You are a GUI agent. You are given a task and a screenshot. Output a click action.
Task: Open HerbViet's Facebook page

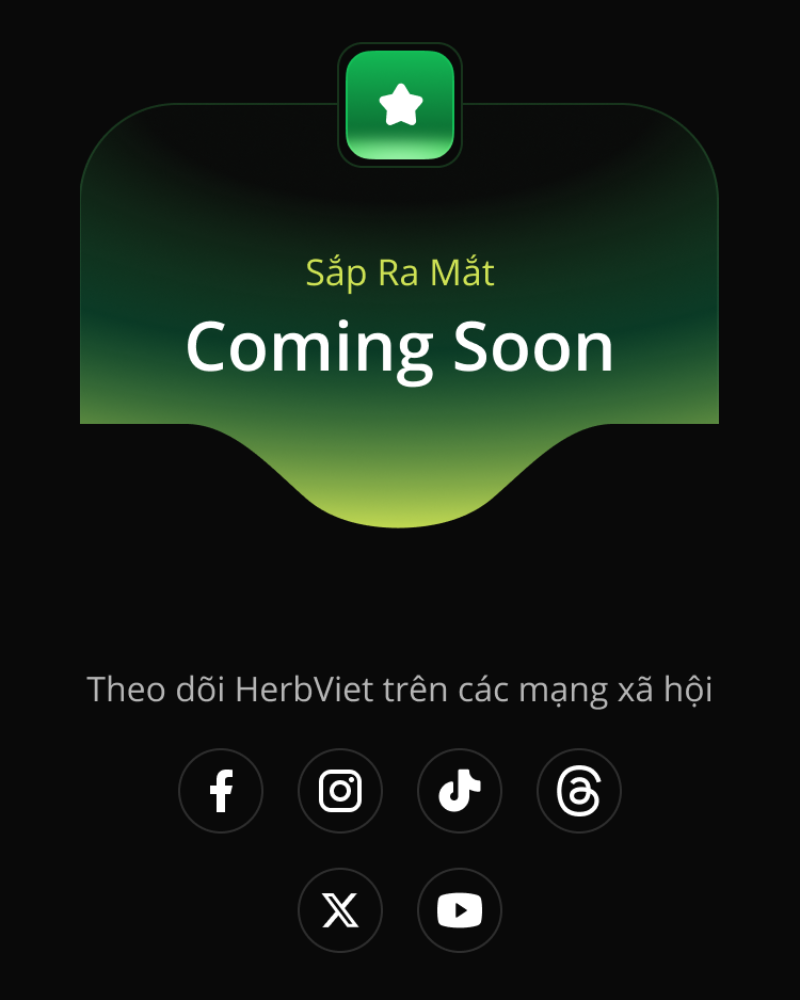pos(221,791)
